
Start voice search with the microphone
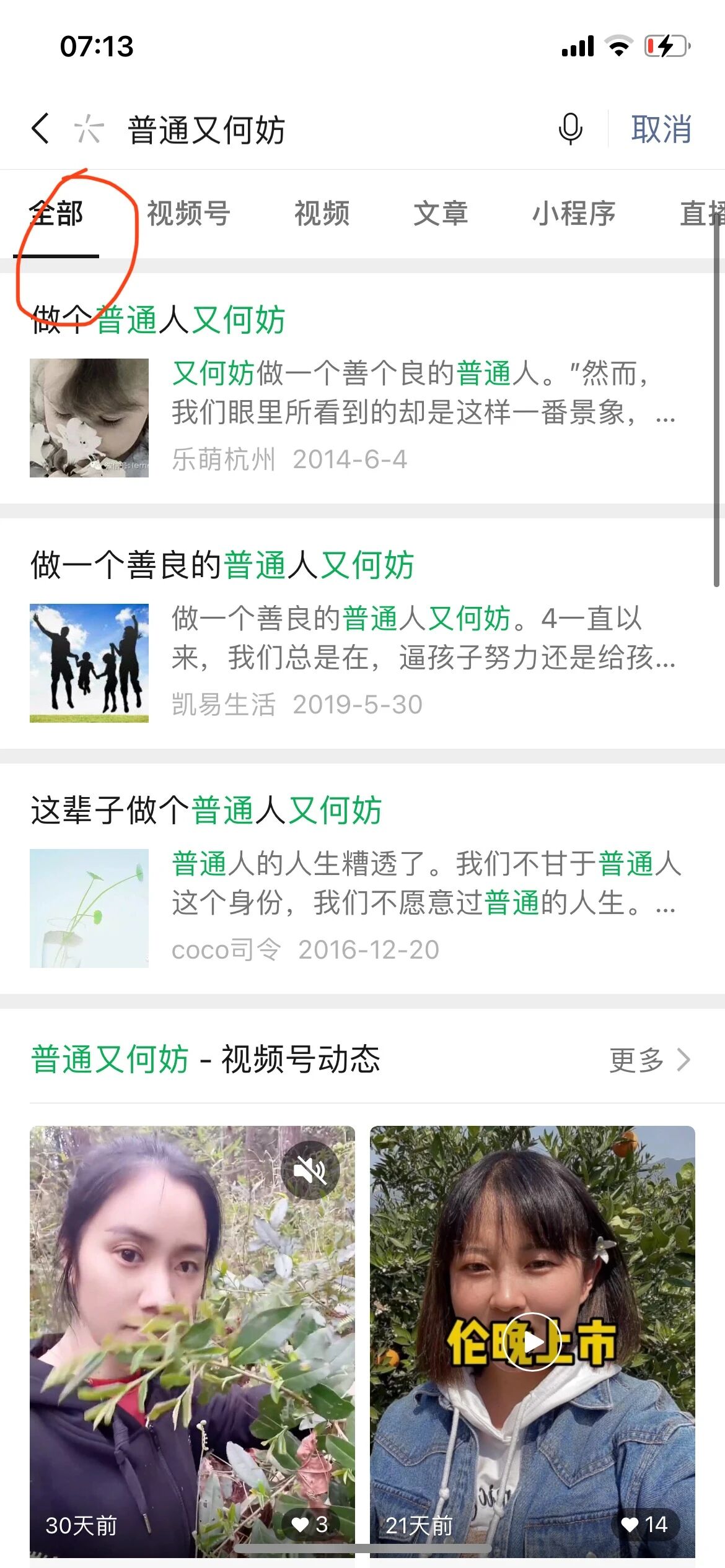click(x=569, y=129)
